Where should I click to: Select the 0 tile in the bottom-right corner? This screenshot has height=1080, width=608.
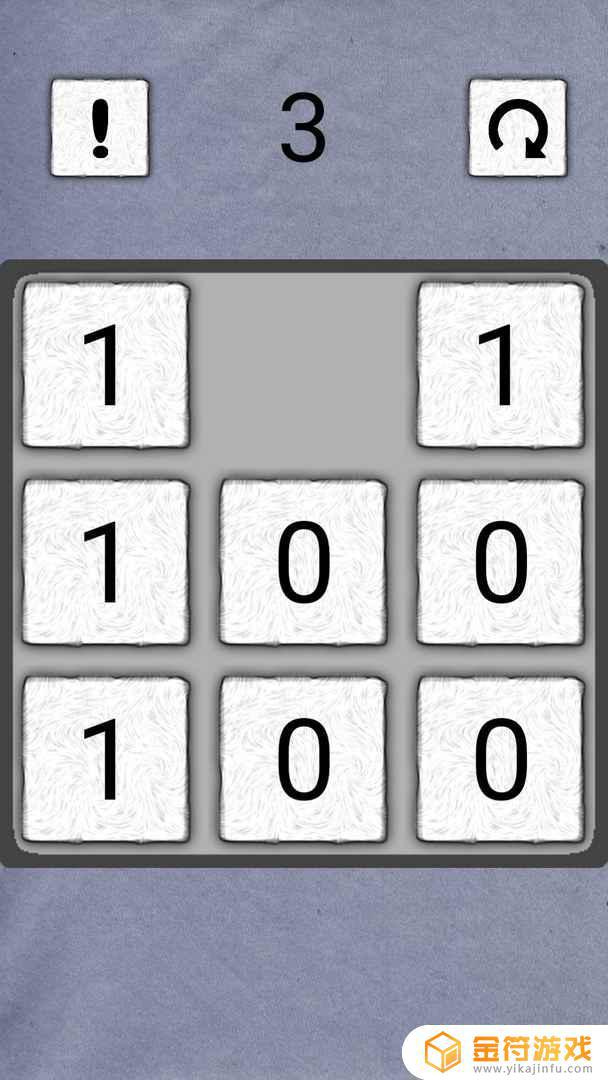[500, 759]
